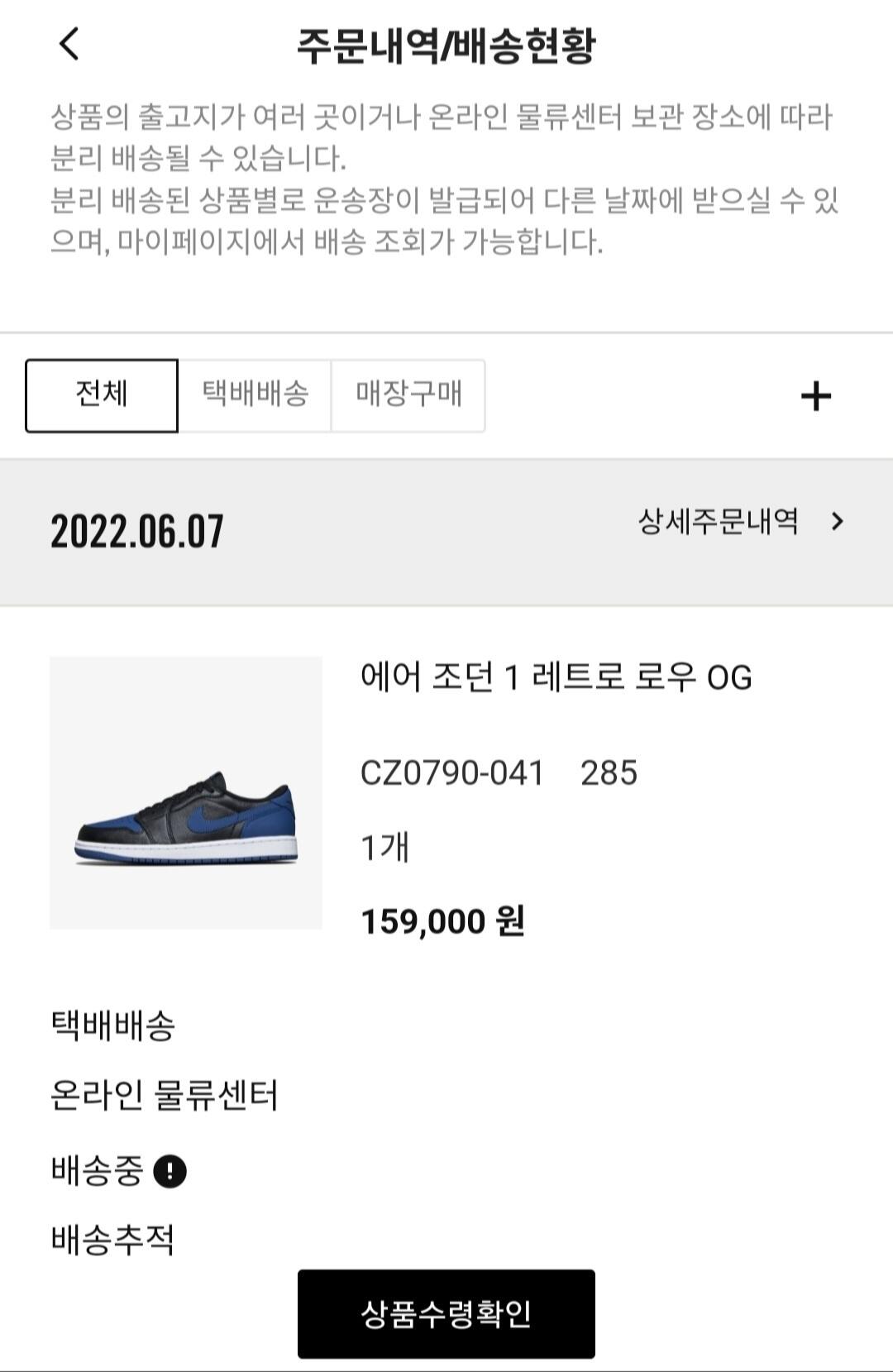Switch to the 택배배송 tab
The image size is (893, 1372).
(x=255, y=395)
